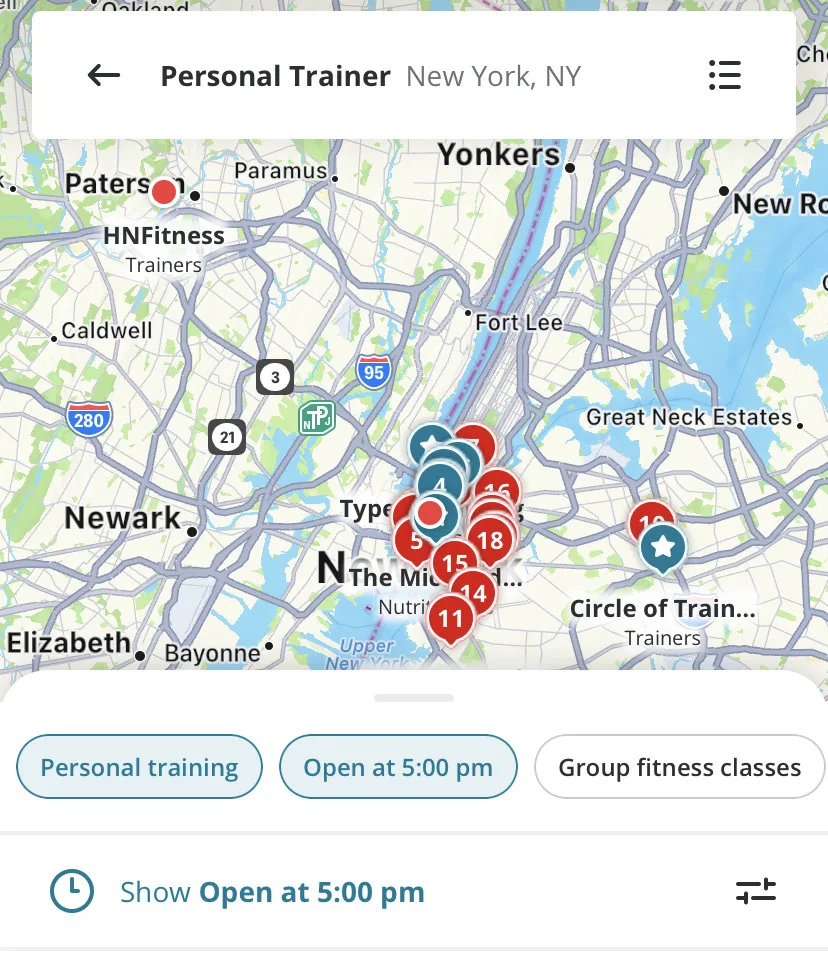Viewport: 828px width, 964px height.
Task: Choose map pin number 15
Action: pos(455,564)
